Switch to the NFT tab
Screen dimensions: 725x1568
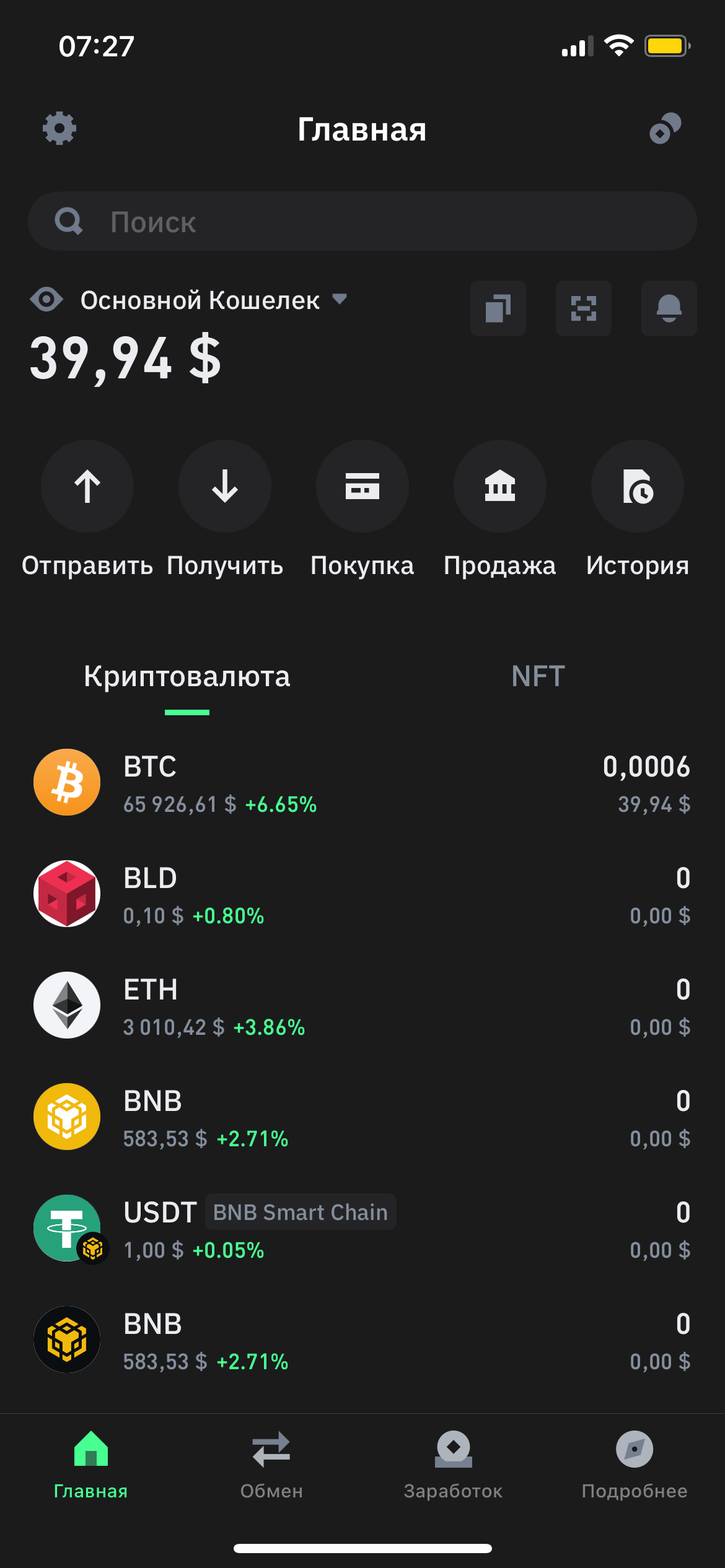538,676
